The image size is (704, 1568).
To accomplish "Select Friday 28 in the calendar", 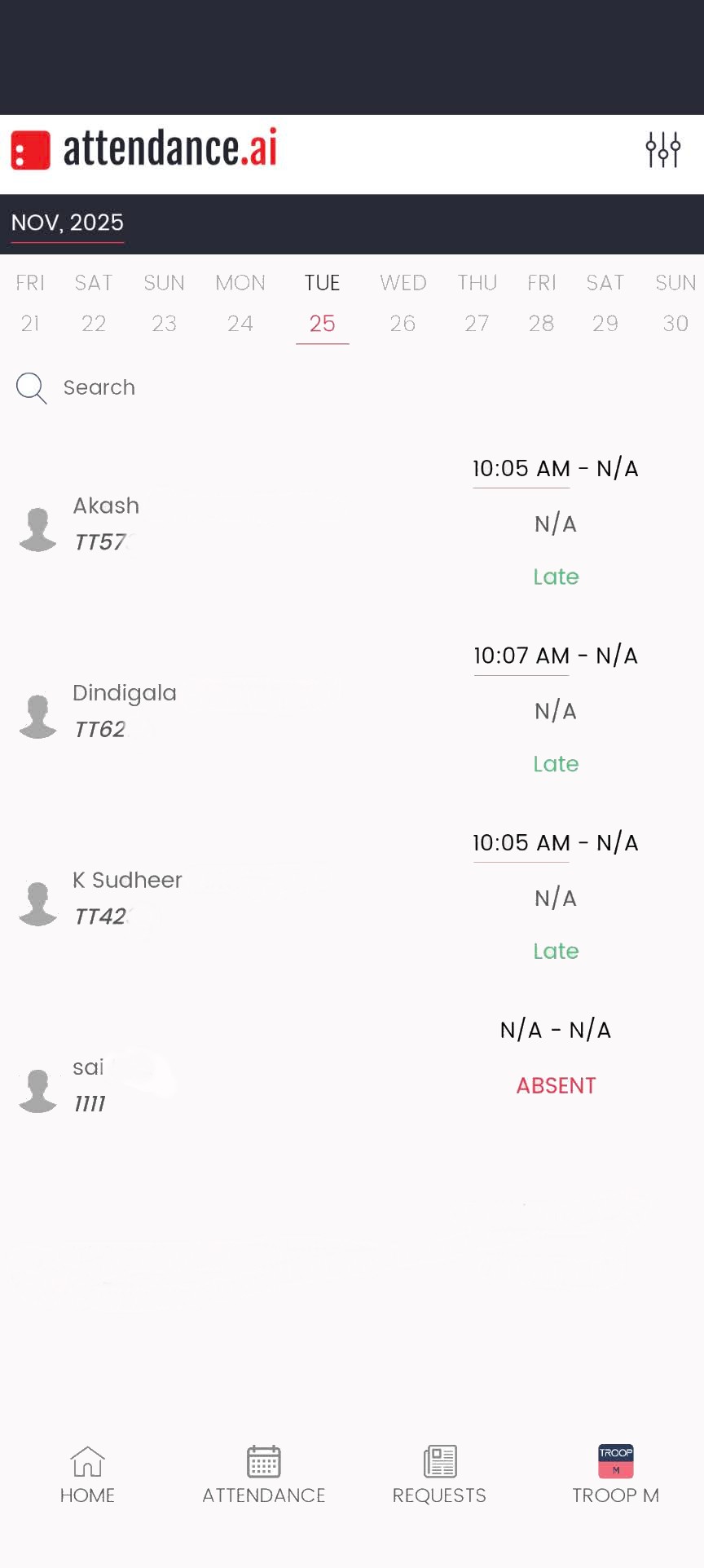I will pyautogui.click(x=541, y=303).
